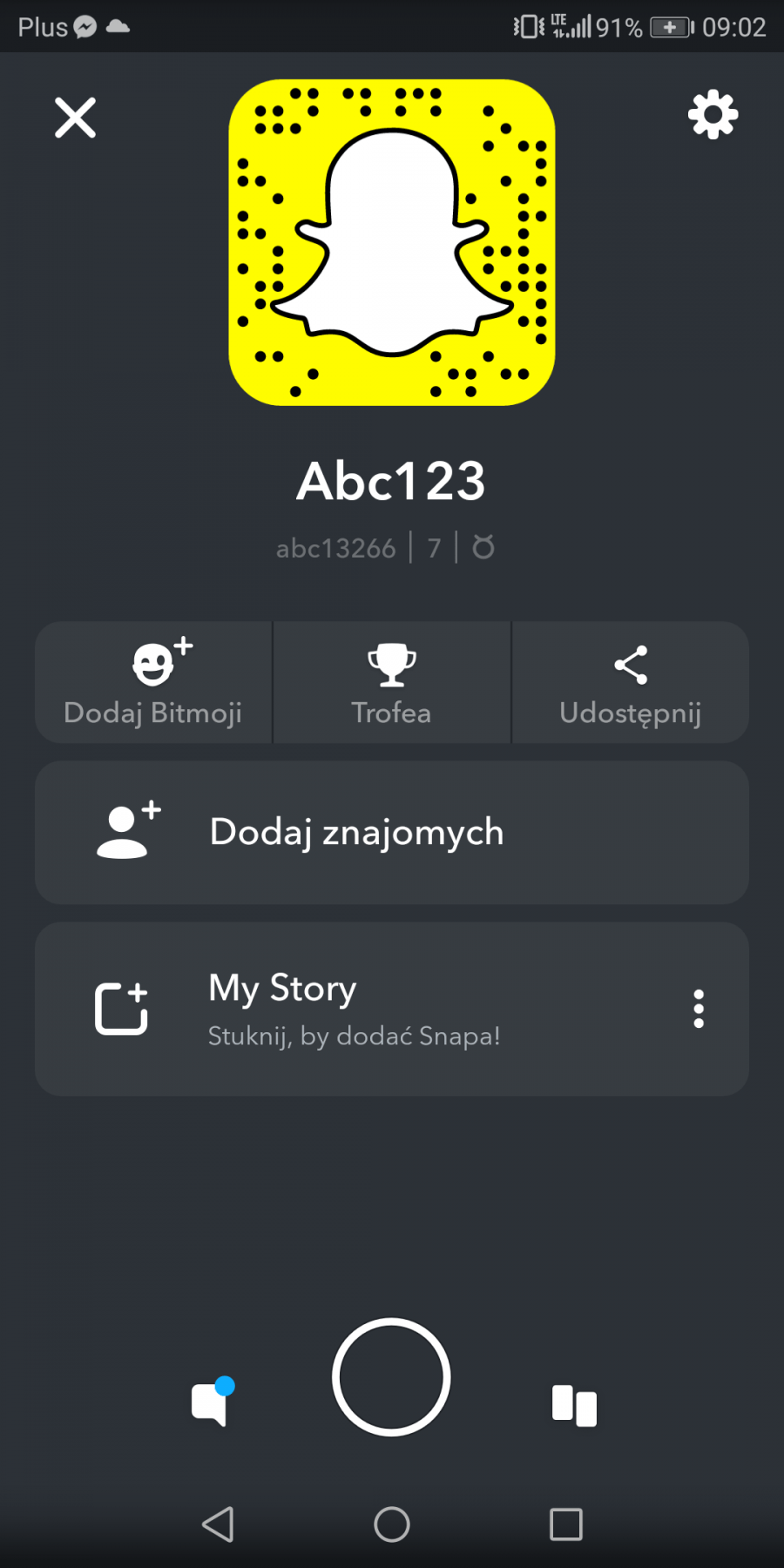Viewport: 784px width, 1568px height.
Task: Open Trofea trophies
Action: pyautogui.click(x=391, y=683)
